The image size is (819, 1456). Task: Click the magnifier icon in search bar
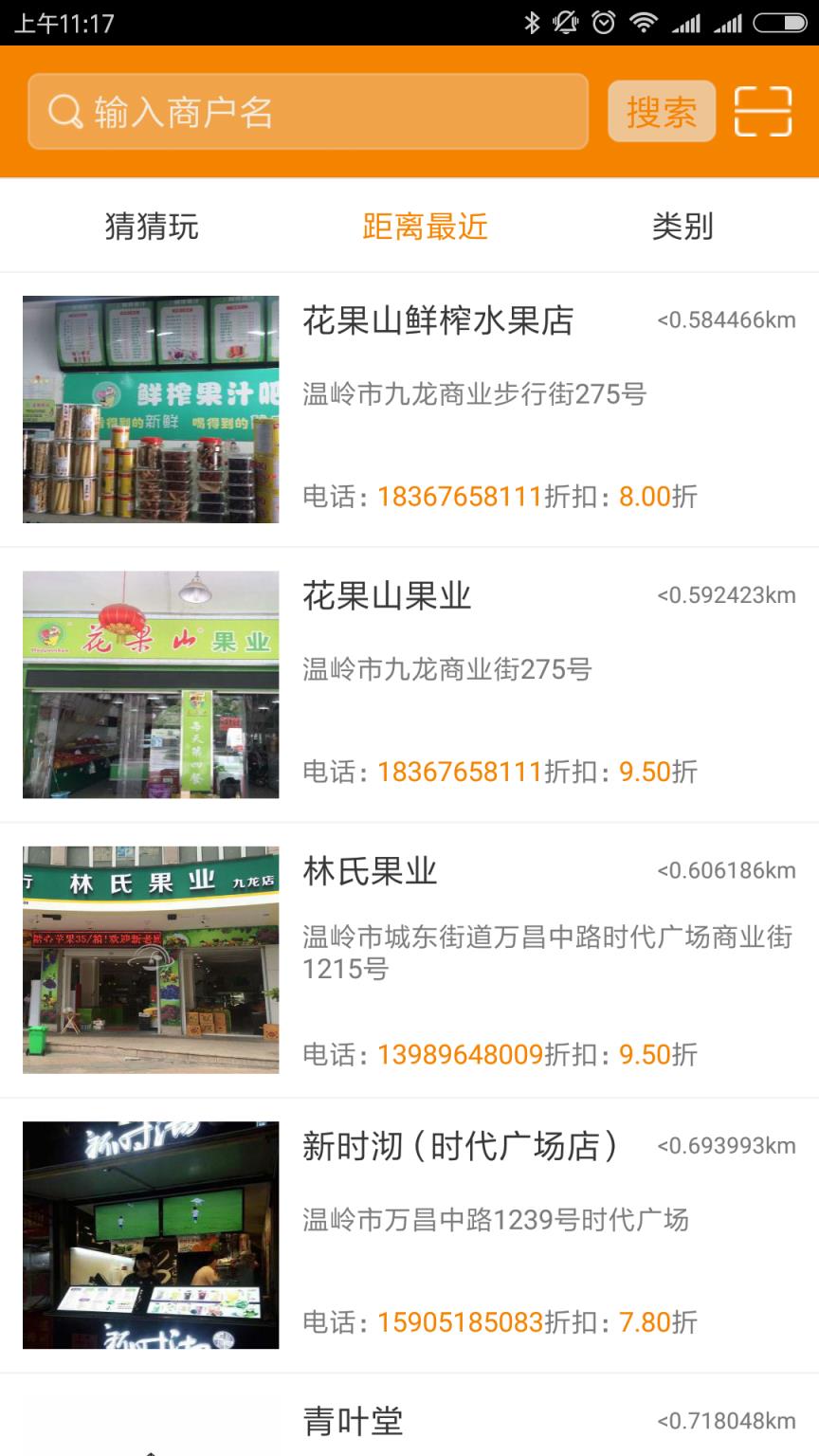coord(63,111)
